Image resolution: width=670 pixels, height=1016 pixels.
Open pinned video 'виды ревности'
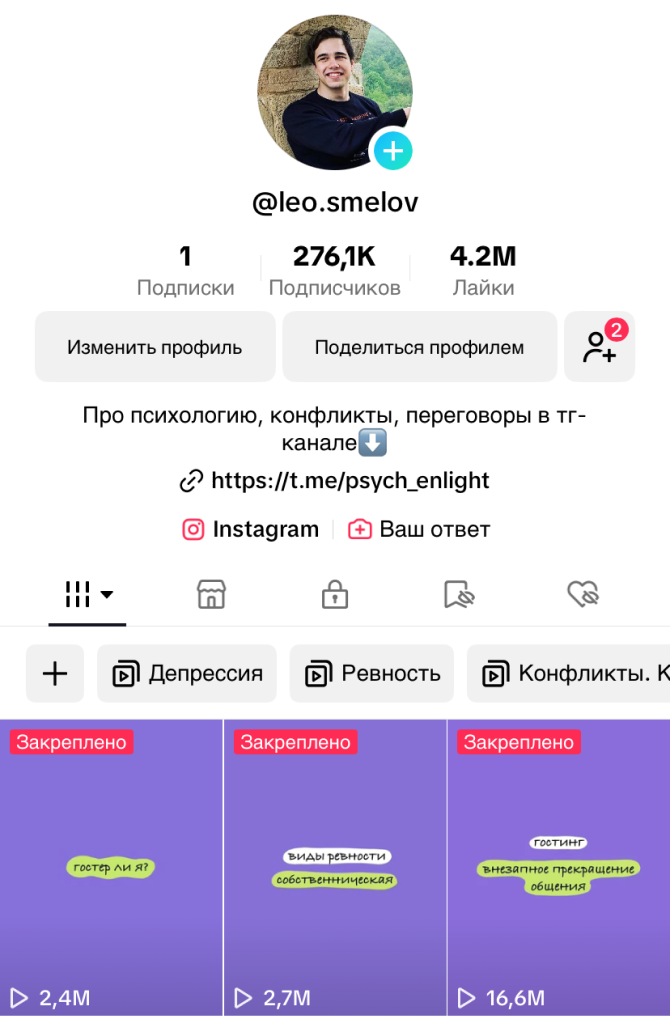click(334, 868)
